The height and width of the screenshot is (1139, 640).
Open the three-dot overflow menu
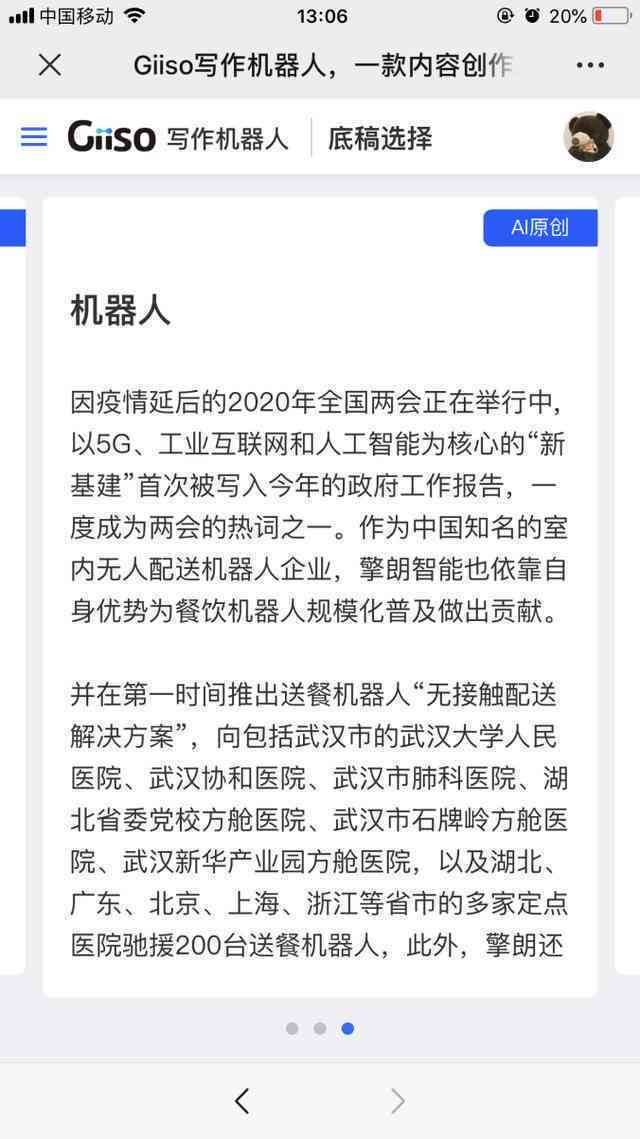(x=590, y=66)
